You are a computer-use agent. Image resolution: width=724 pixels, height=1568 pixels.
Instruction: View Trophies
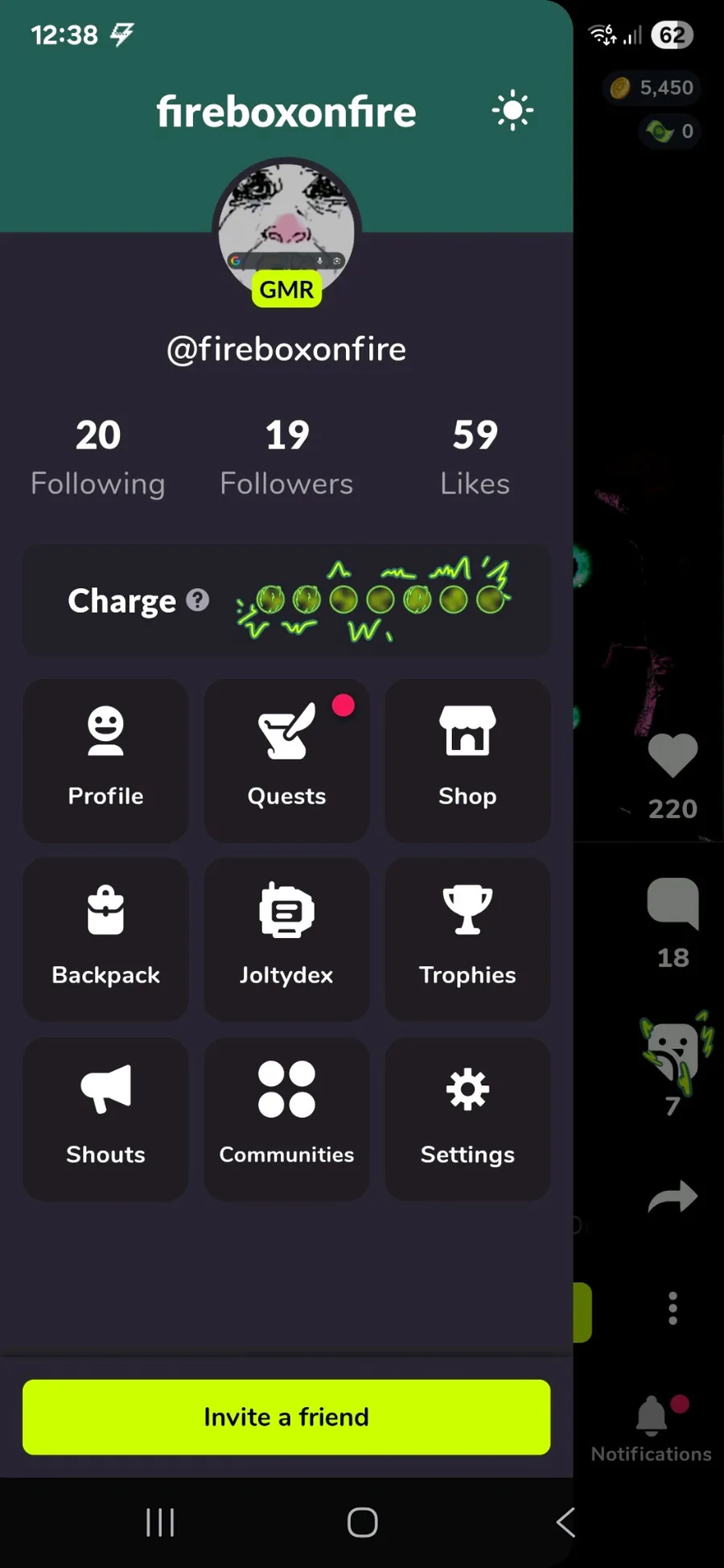tap(467, 940)
